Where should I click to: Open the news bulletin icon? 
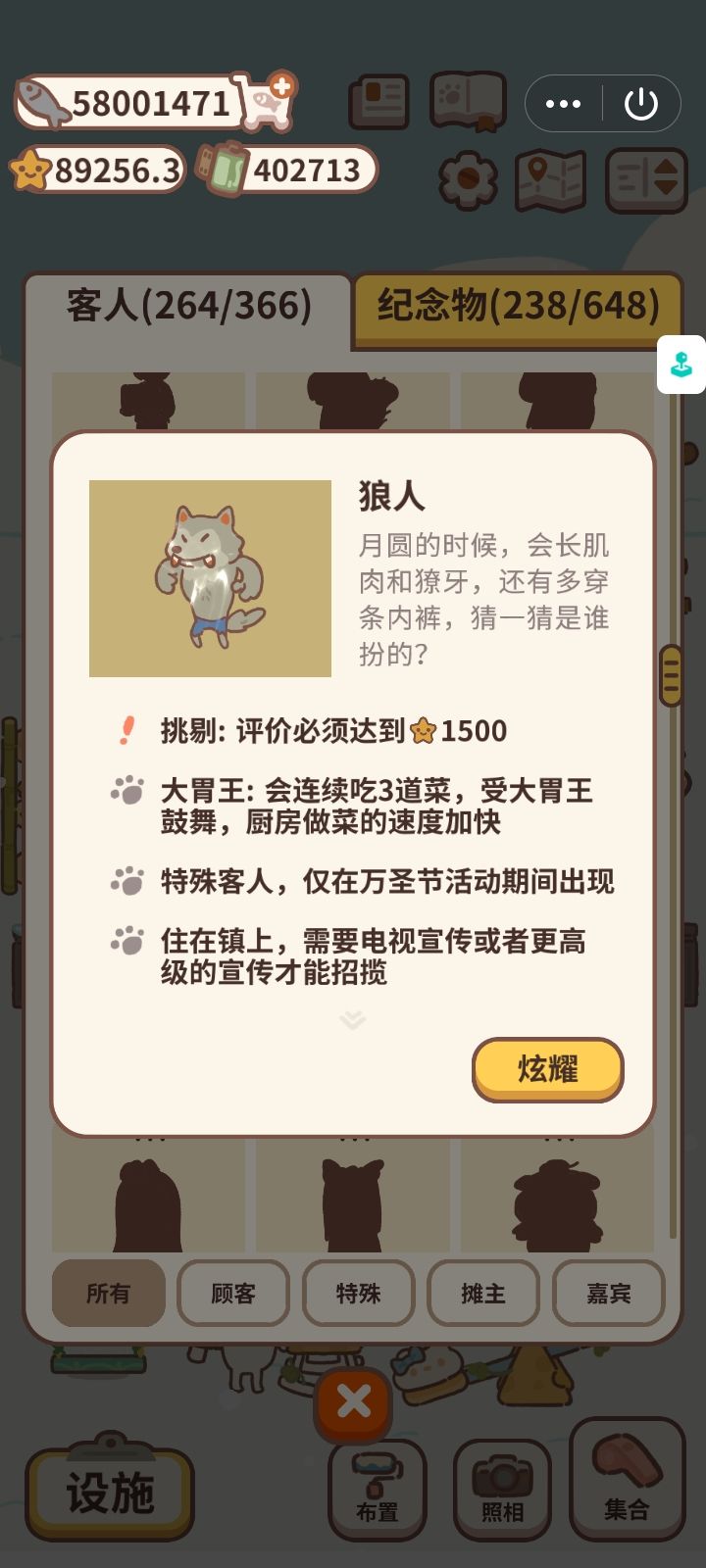380,100
